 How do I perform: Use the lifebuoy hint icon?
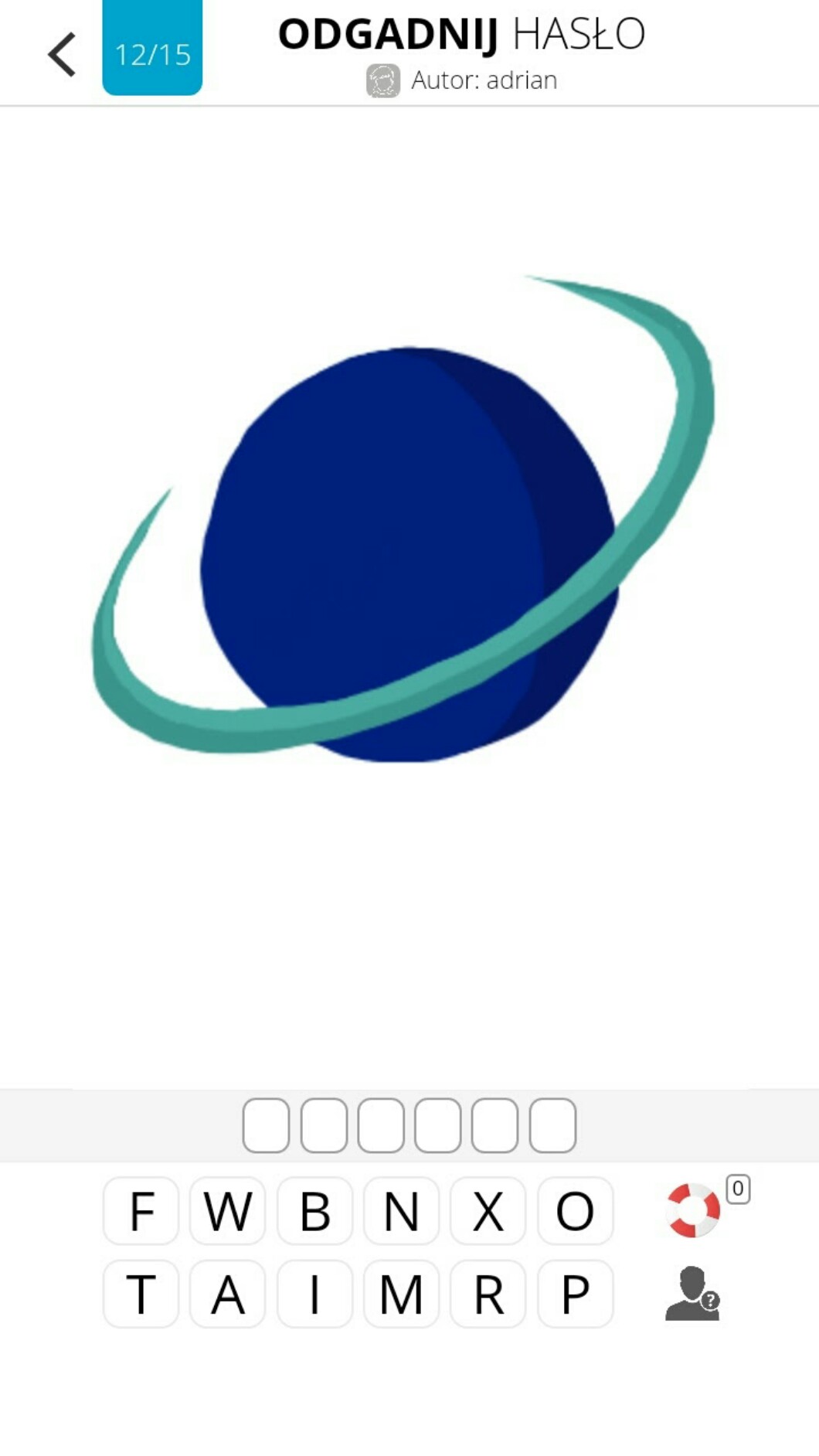[693, 1210]
